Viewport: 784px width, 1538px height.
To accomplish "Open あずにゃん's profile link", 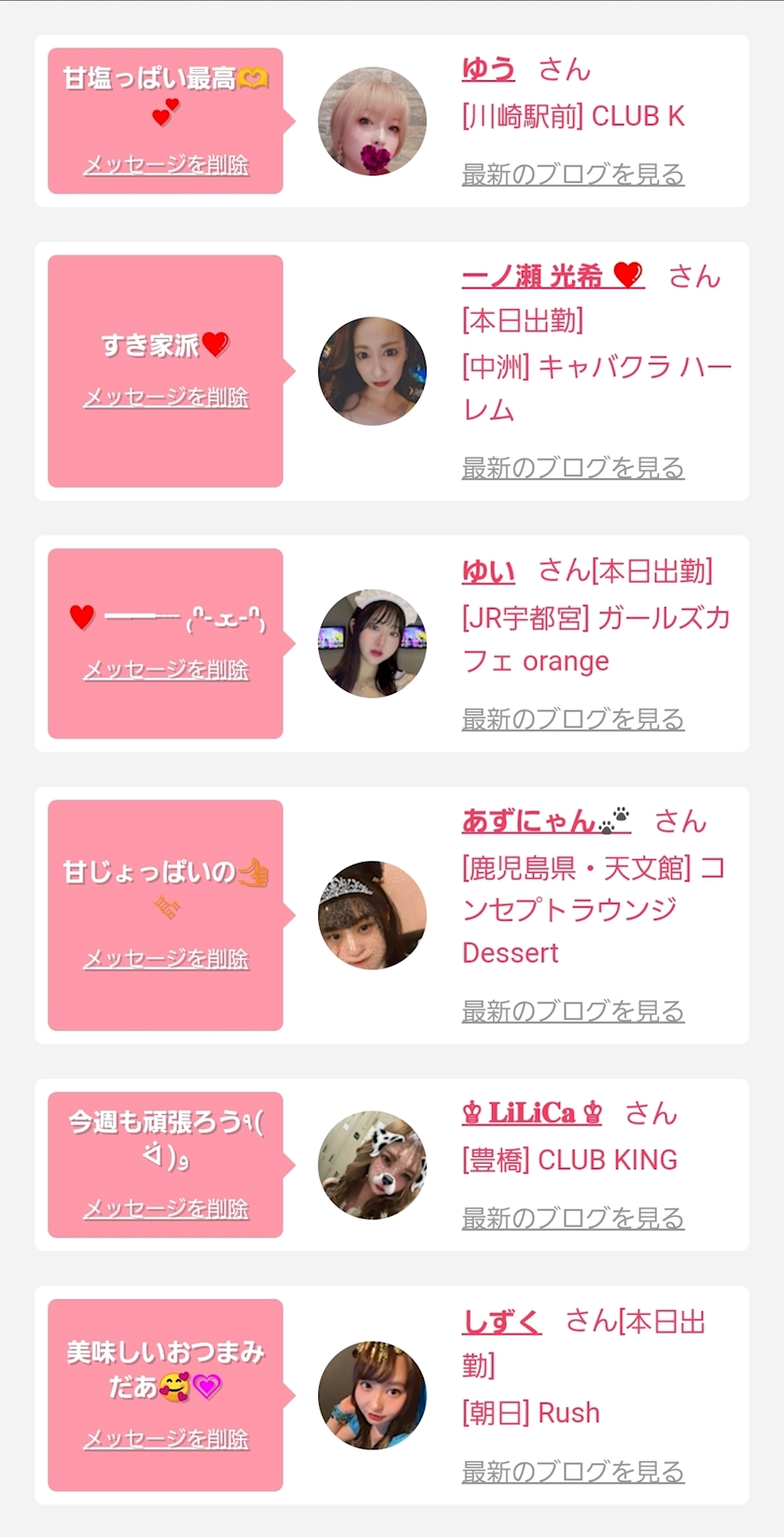I will point(545,821).
